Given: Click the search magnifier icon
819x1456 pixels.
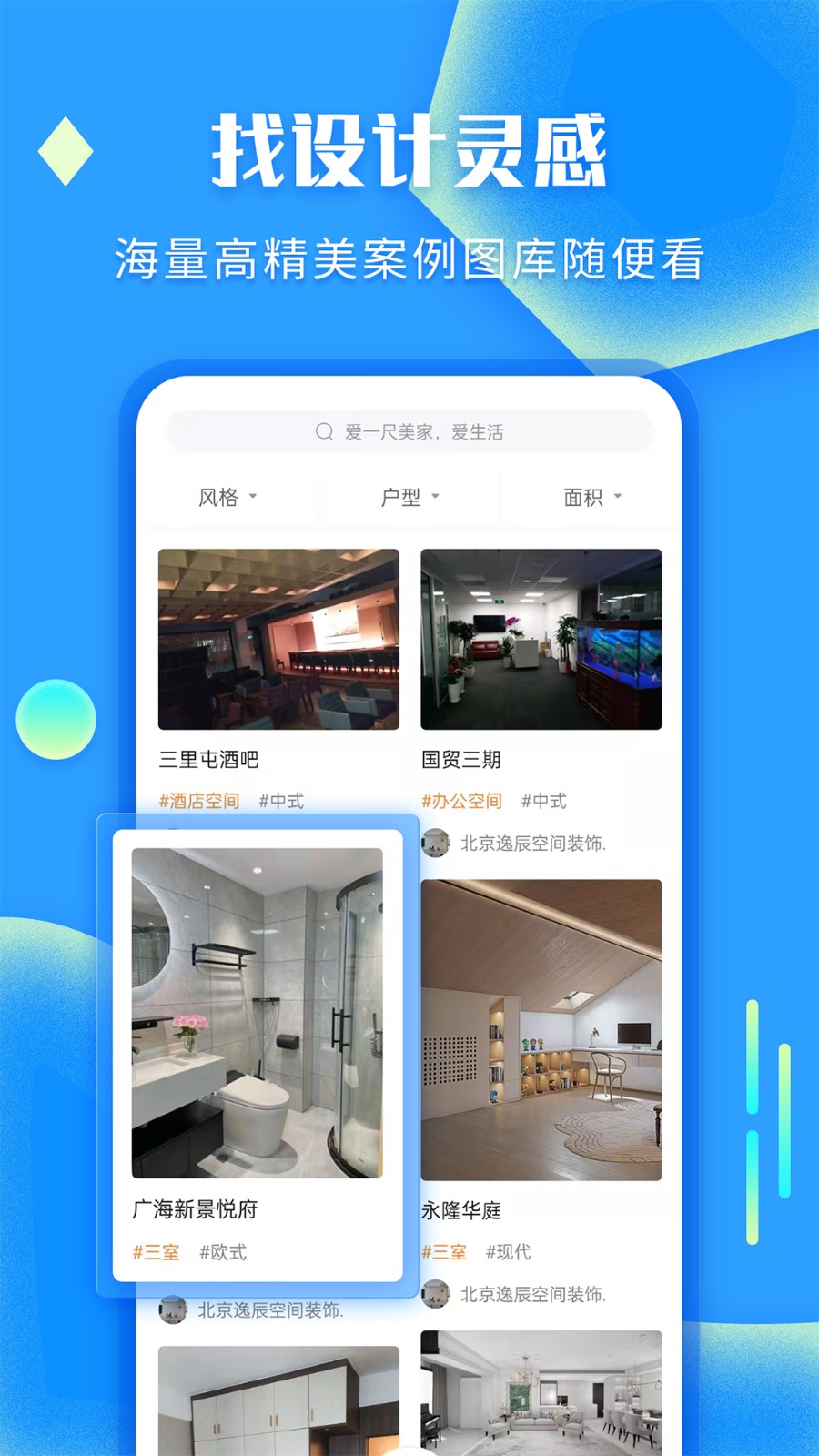Looking at the screenshot, I should 324,432.
